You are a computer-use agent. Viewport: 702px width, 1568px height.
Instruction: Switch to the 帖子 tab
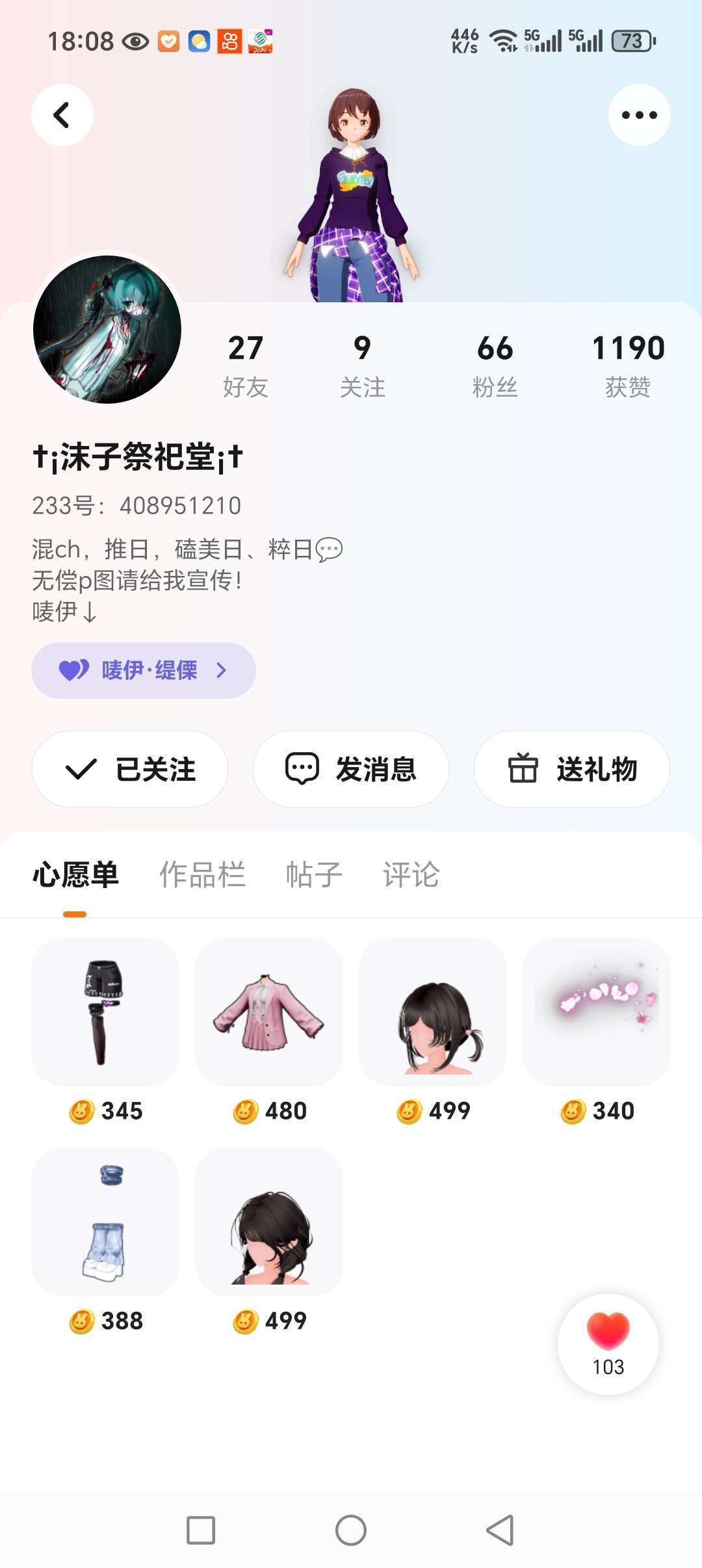pos(314,874)
